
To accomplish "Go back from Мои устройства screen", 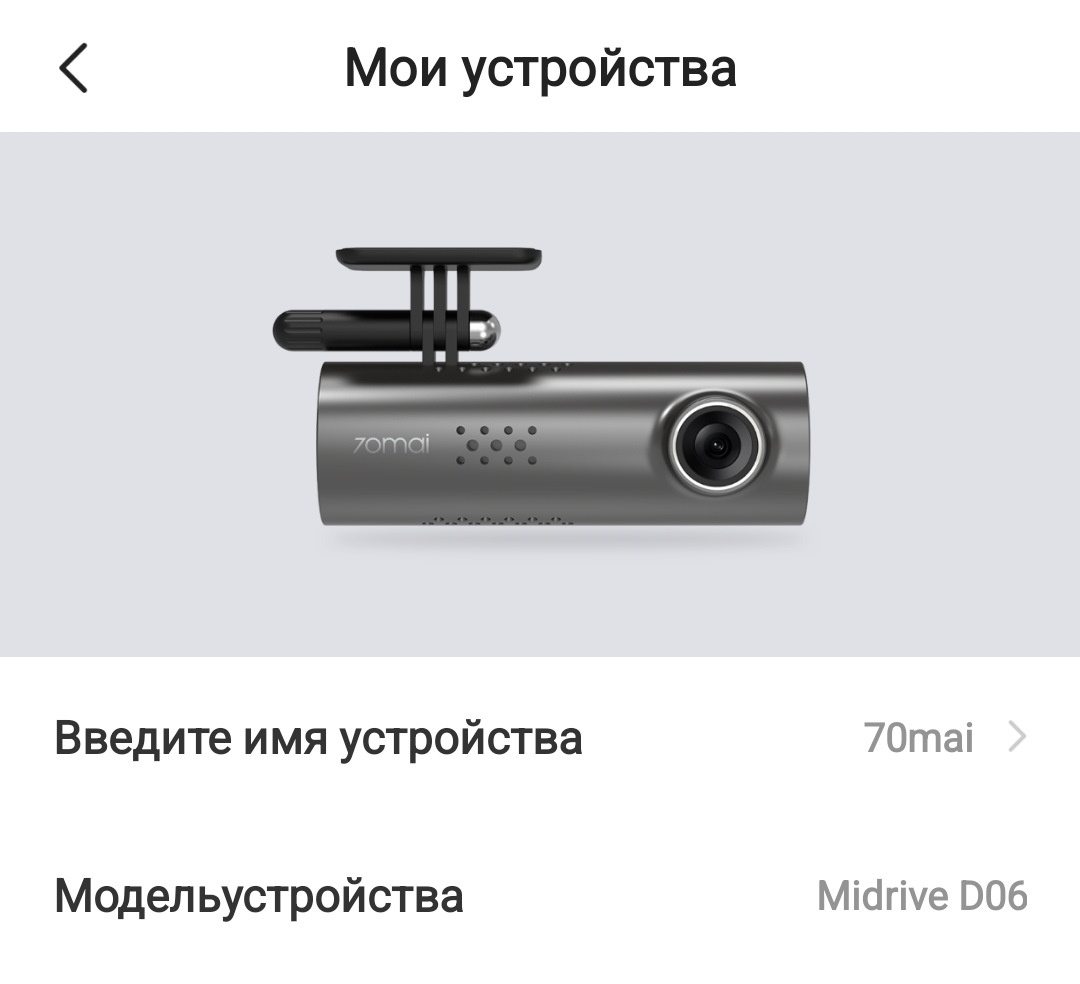I will coord(74,69).
